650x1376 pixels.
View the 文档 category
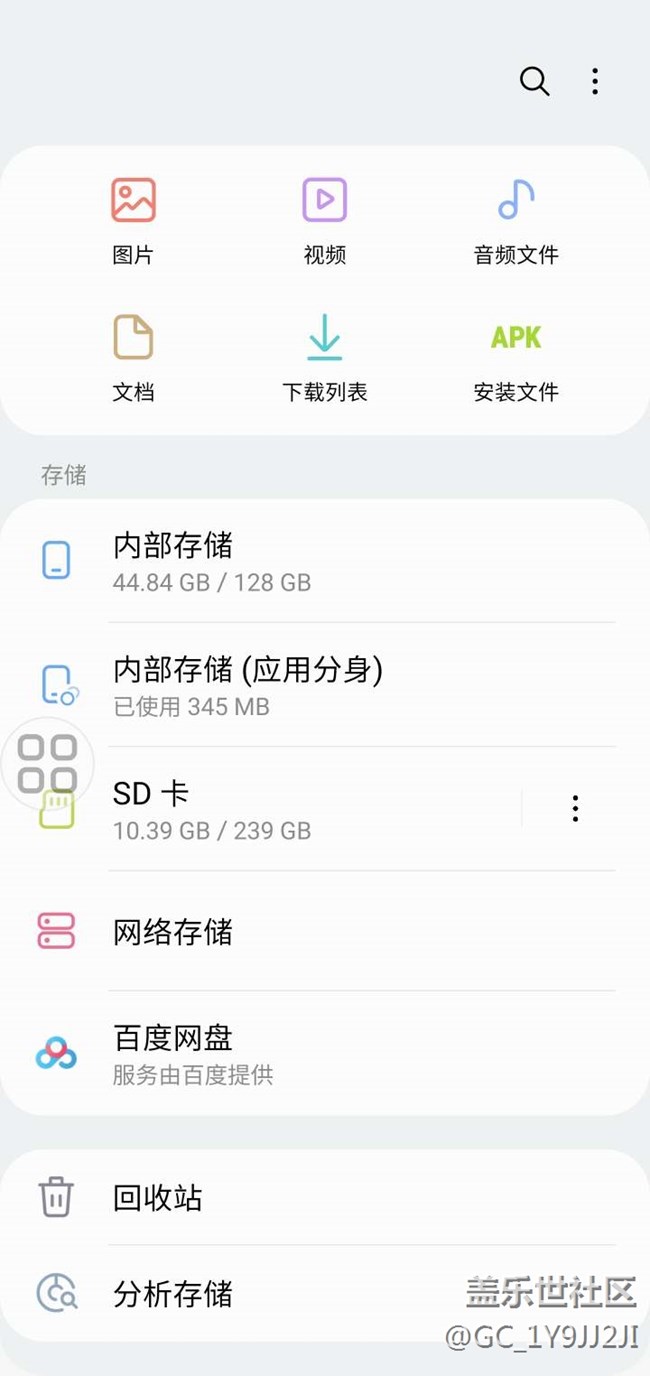coord(133,357)
